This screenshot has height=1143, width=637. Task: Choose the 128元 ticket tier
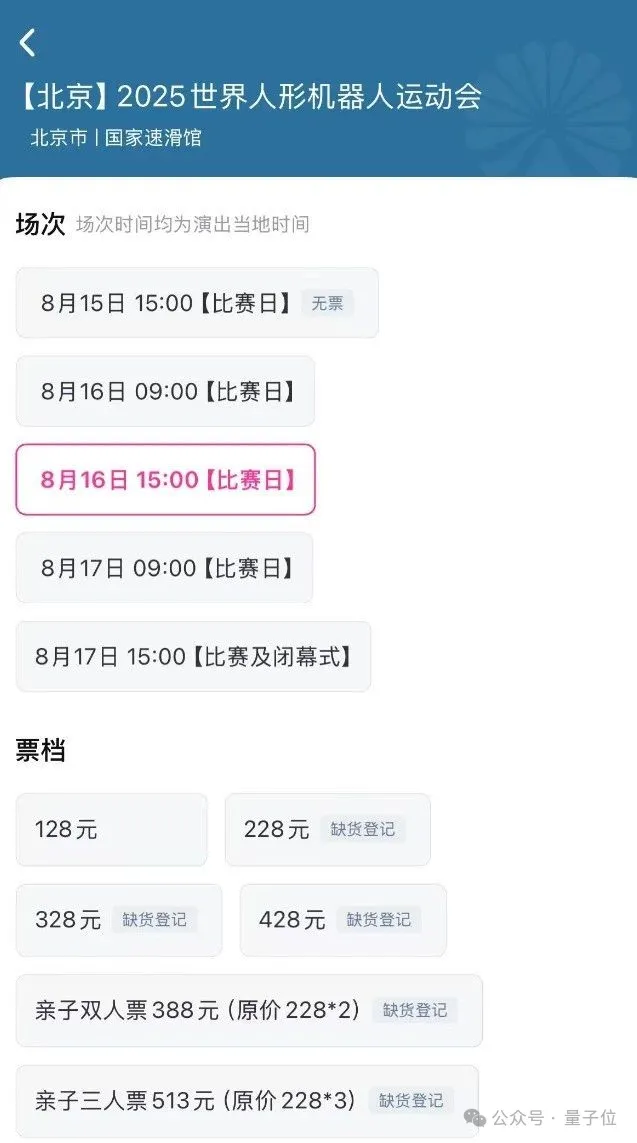[x=111, y=829]
